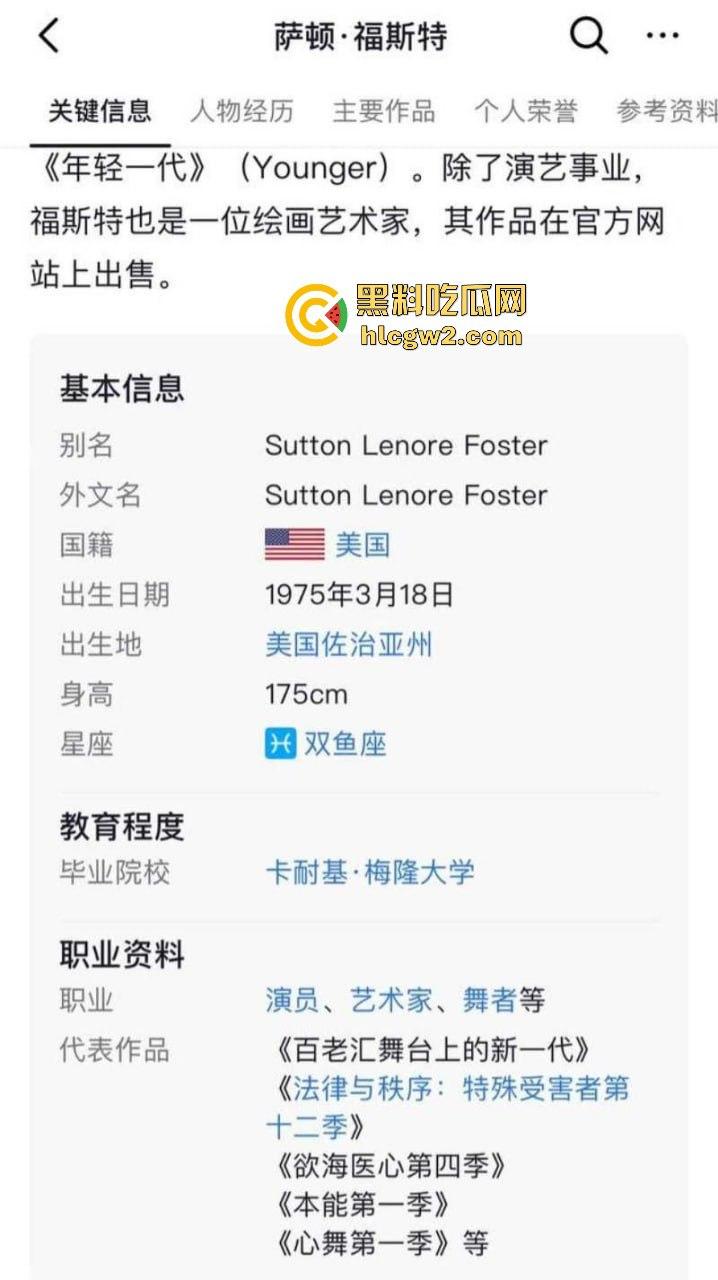Open the 舞者 occupation link
Image resolution: width=718 pixels, height=1280 pixels.
[x=489, y=999]
